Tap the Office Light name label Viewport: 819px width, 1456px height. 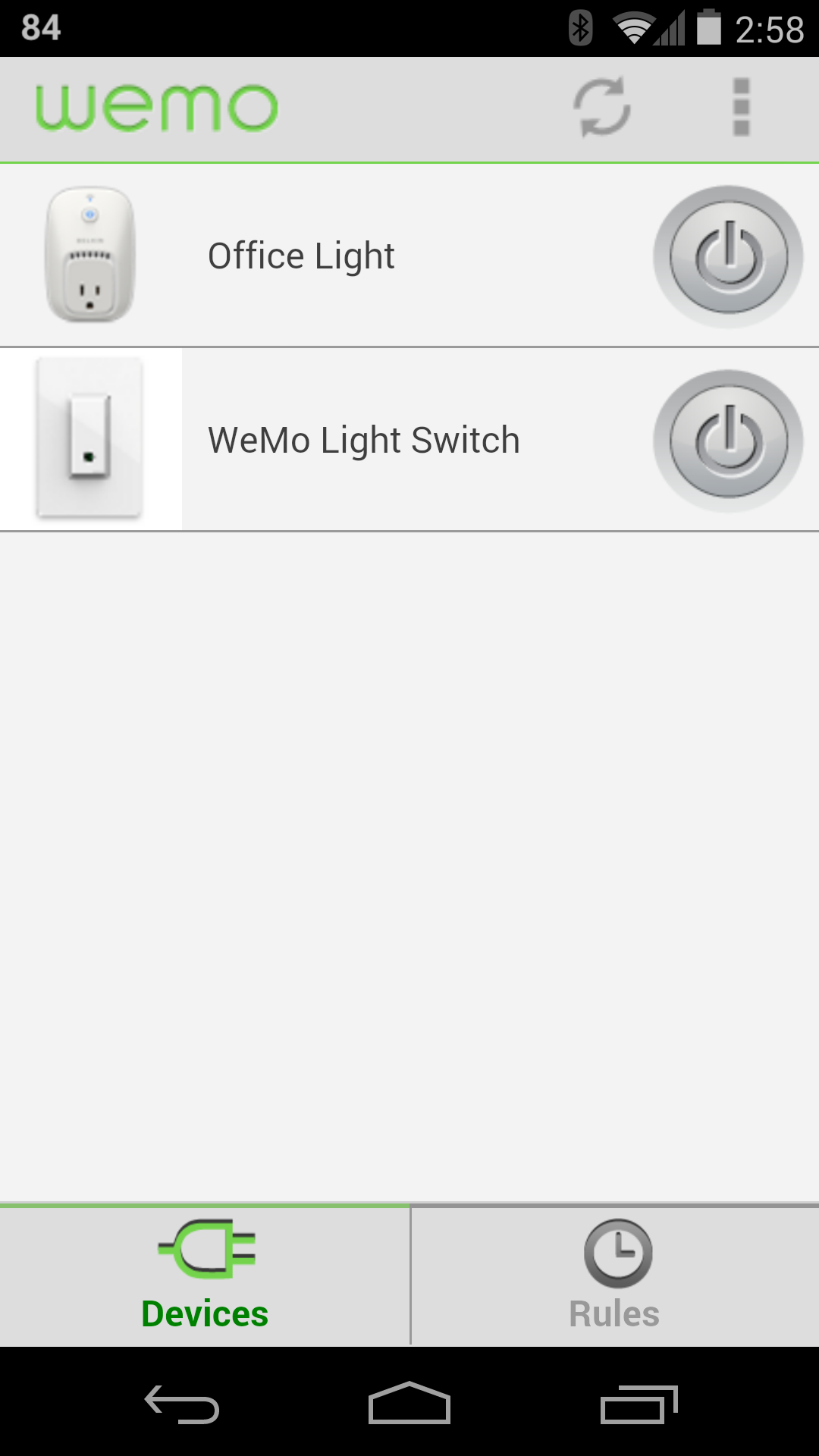(x=301, y=254)
